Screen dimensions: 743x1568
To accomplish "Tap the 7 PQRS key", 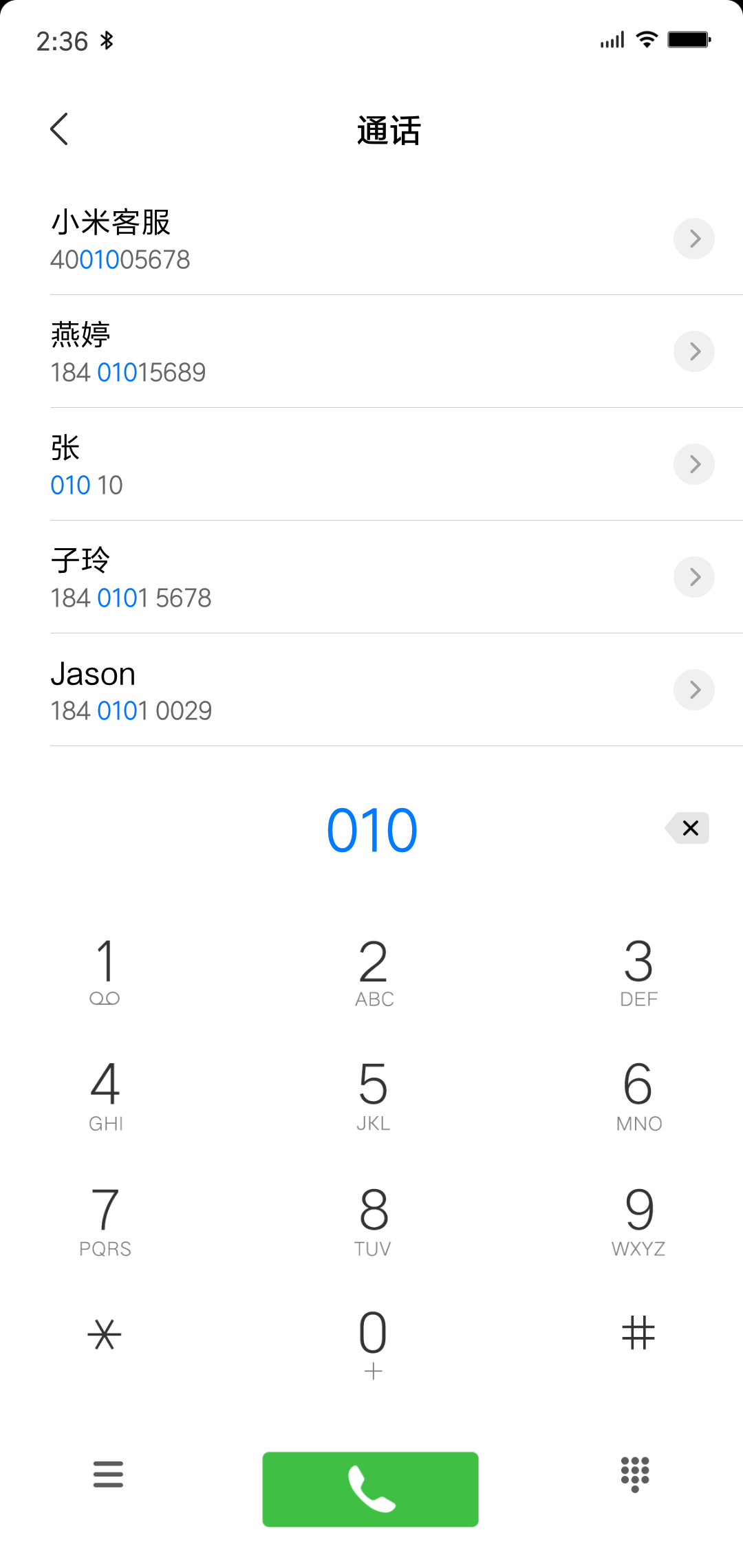I will 105,1221.
